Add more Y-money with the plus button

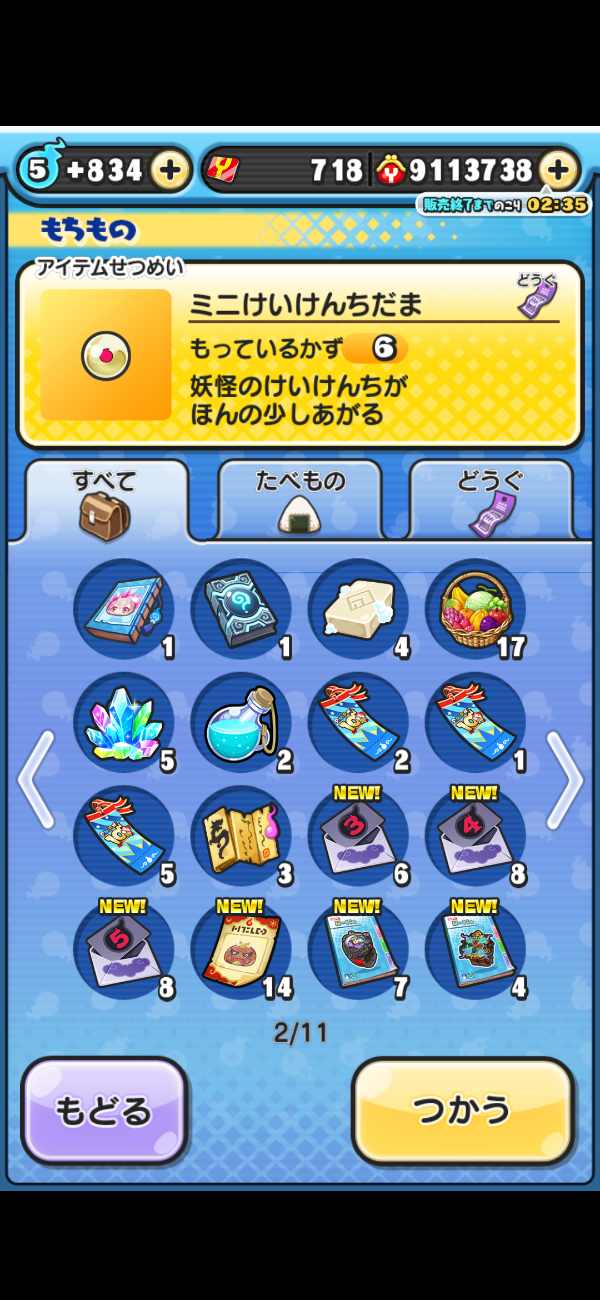point(558,170)
